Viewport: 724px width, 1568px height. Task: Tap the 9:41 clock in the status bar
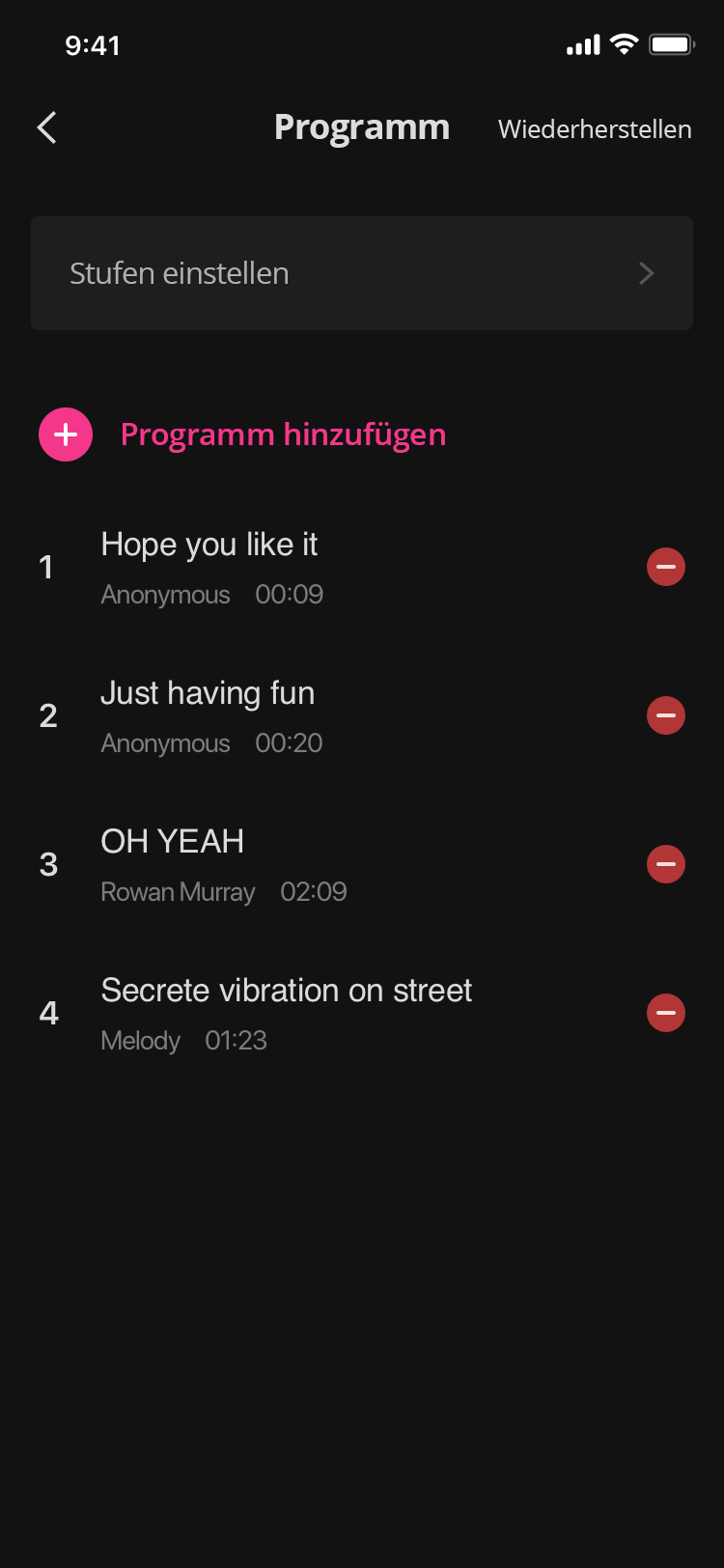point(93,44)
